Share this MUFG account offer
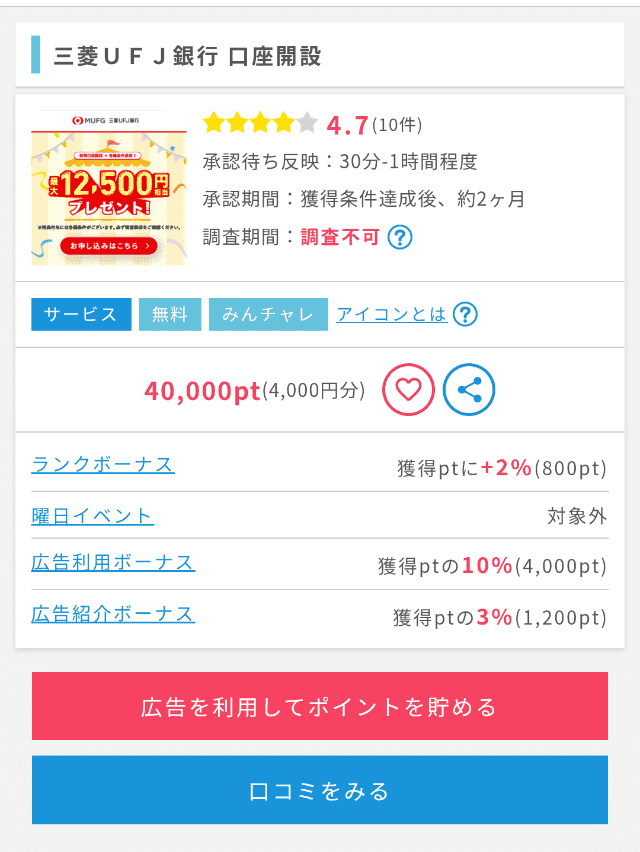 (469, 390)
